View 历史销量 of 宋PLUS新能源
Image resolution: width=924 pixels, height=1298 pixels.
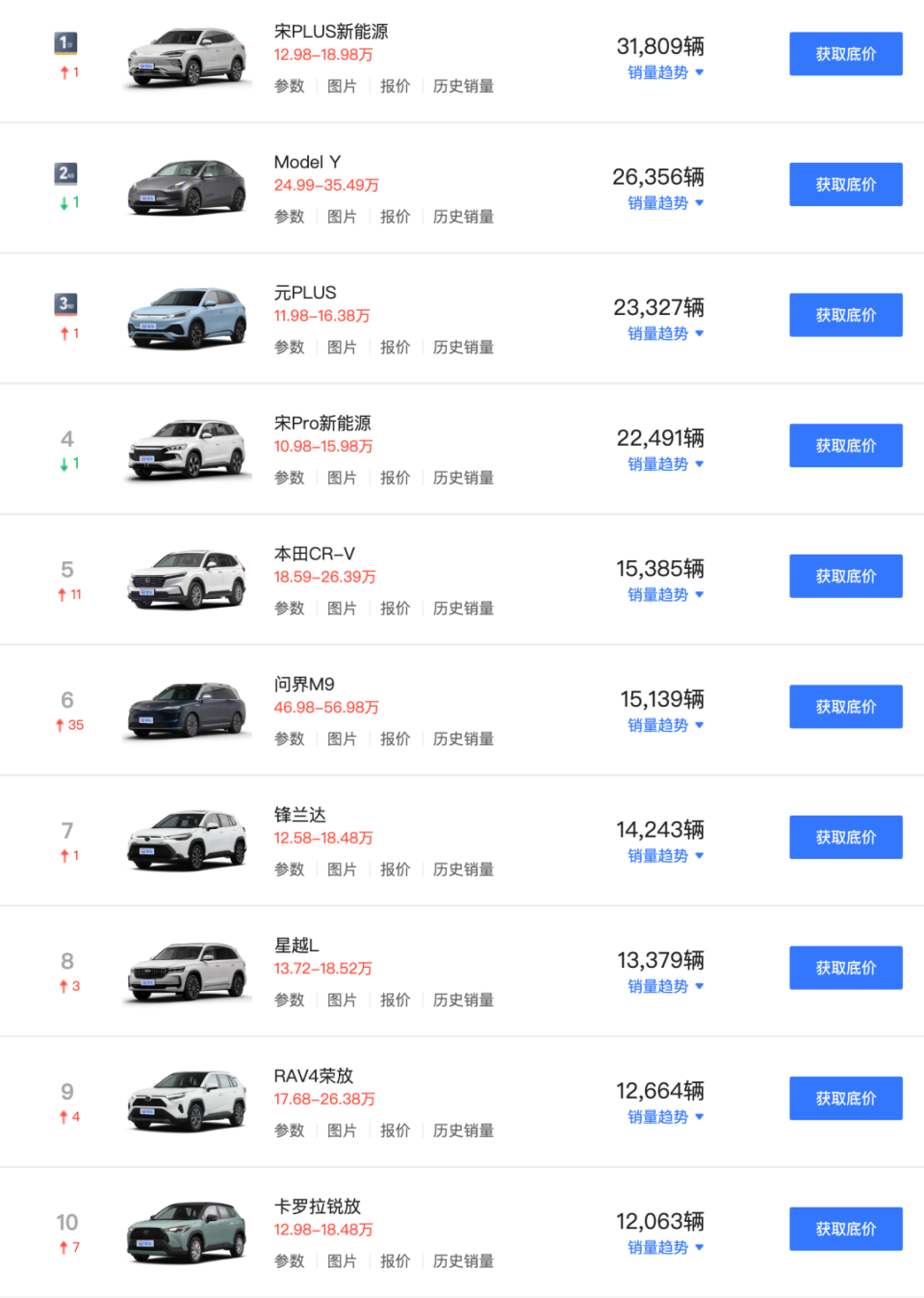pos(463,87)
